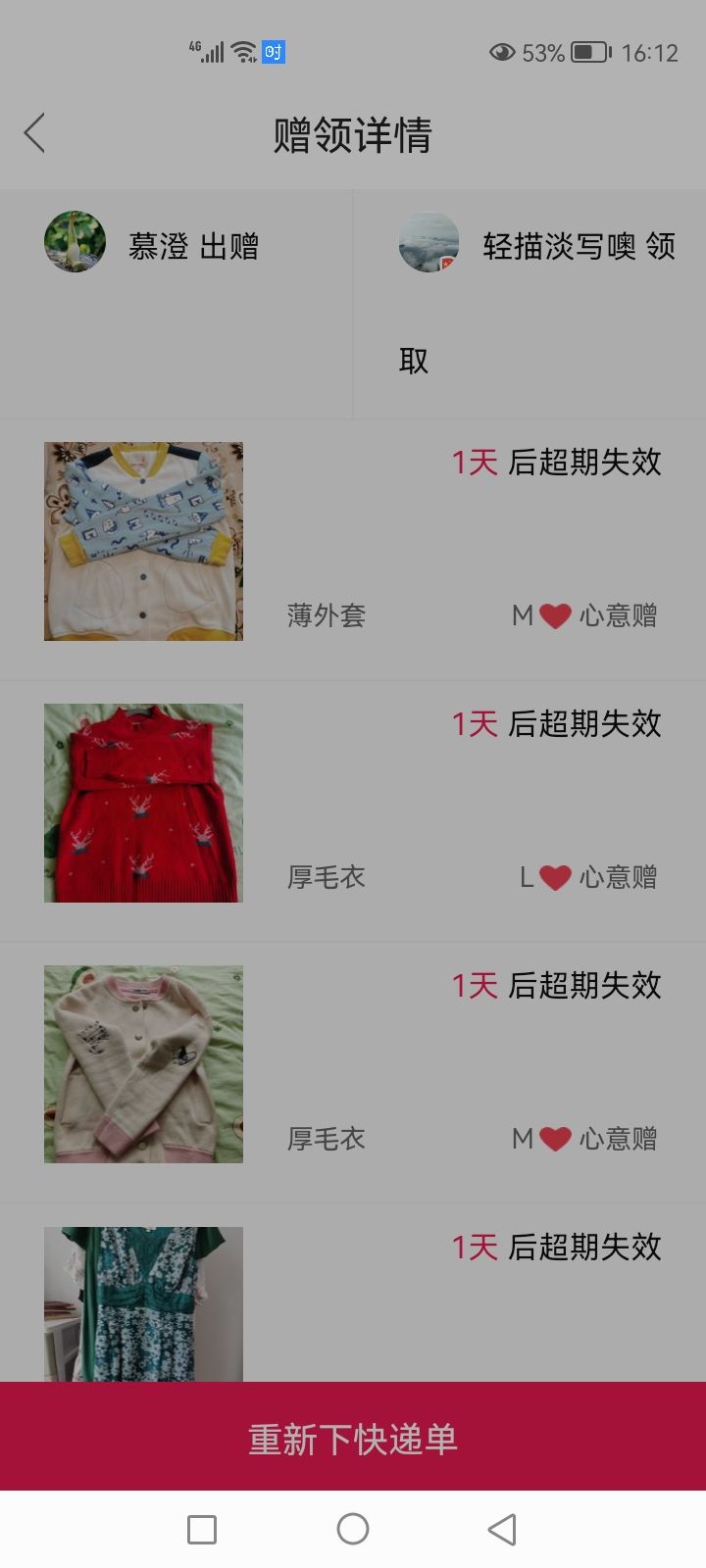Open recent apps with the square button
Image resolution: width=706 pixels, height=1568 pixels.
(202, 1529)
